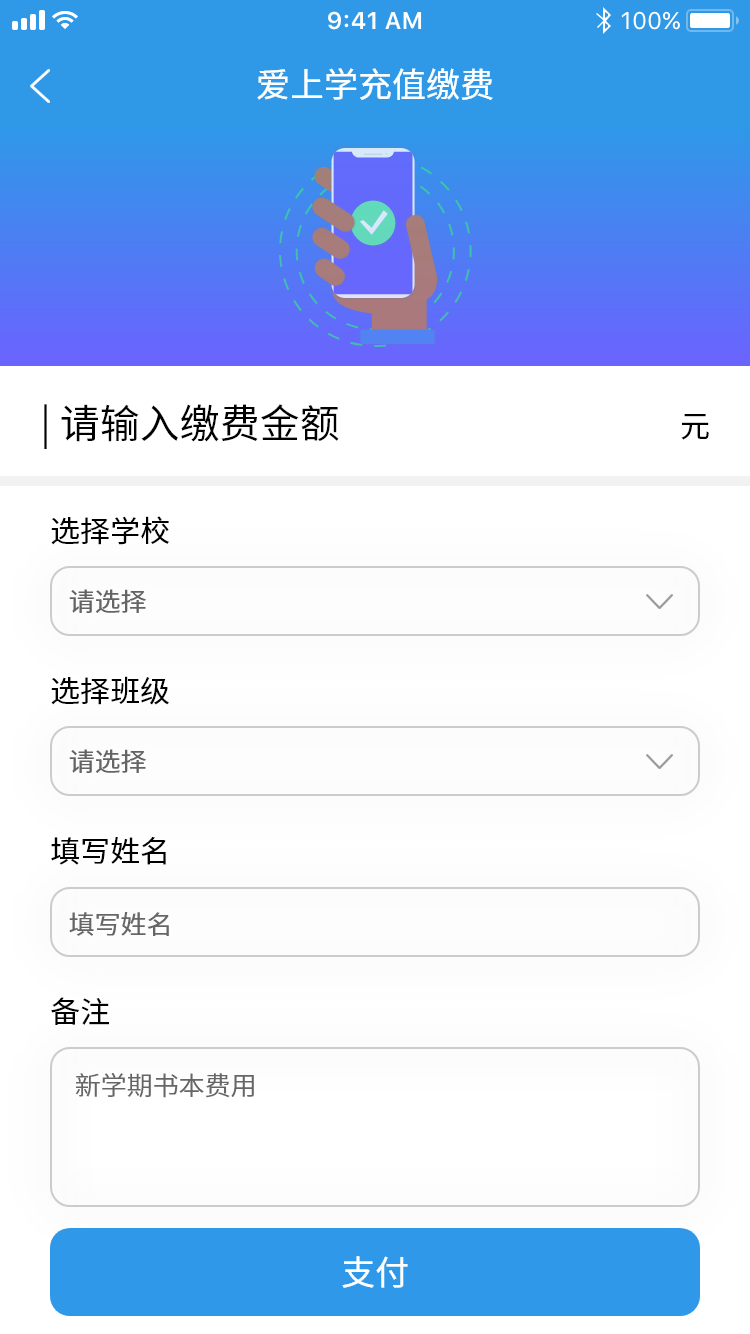Screen dimensions: 750x1334
Task: Tap the phone illustration graphic
Action: point(375,240)
